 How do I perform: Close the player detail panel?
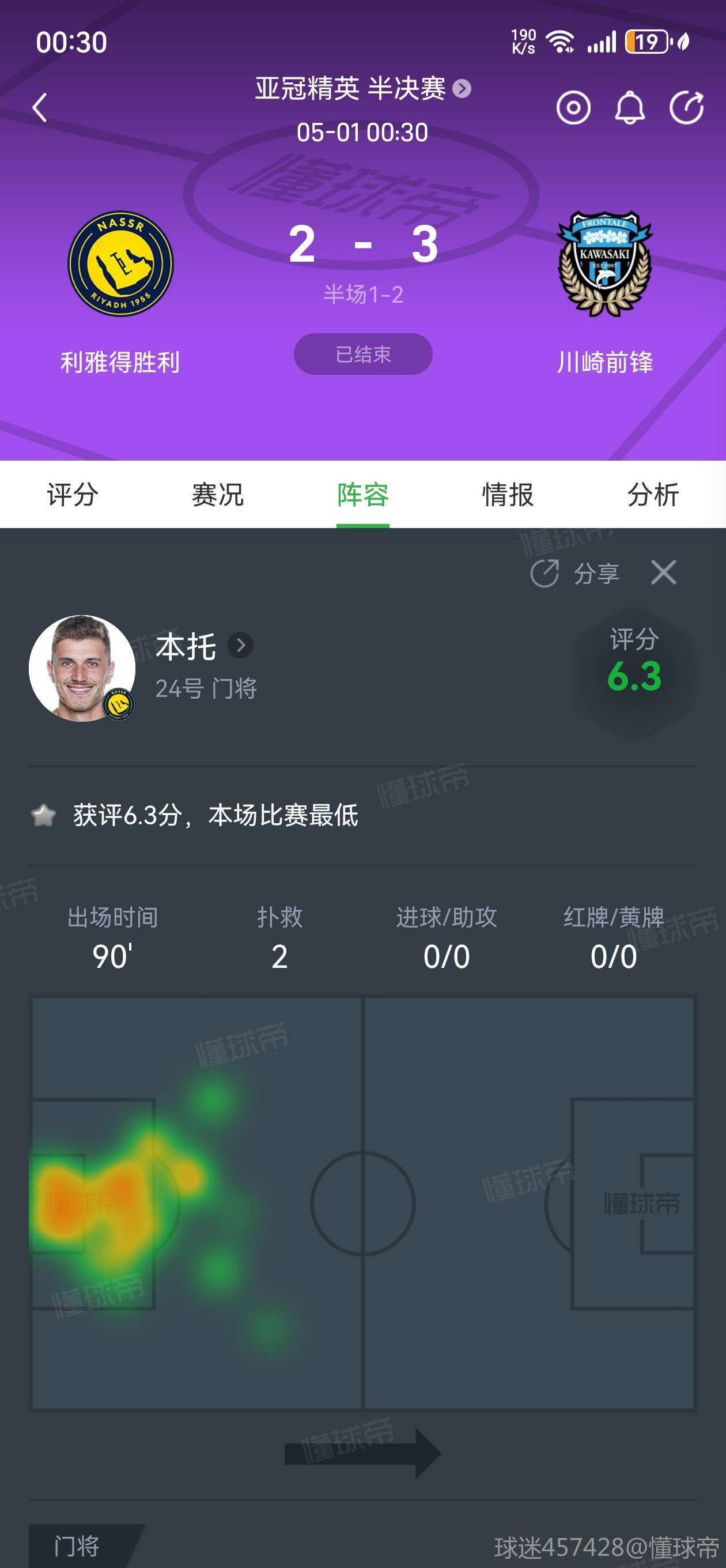[663, 573]
